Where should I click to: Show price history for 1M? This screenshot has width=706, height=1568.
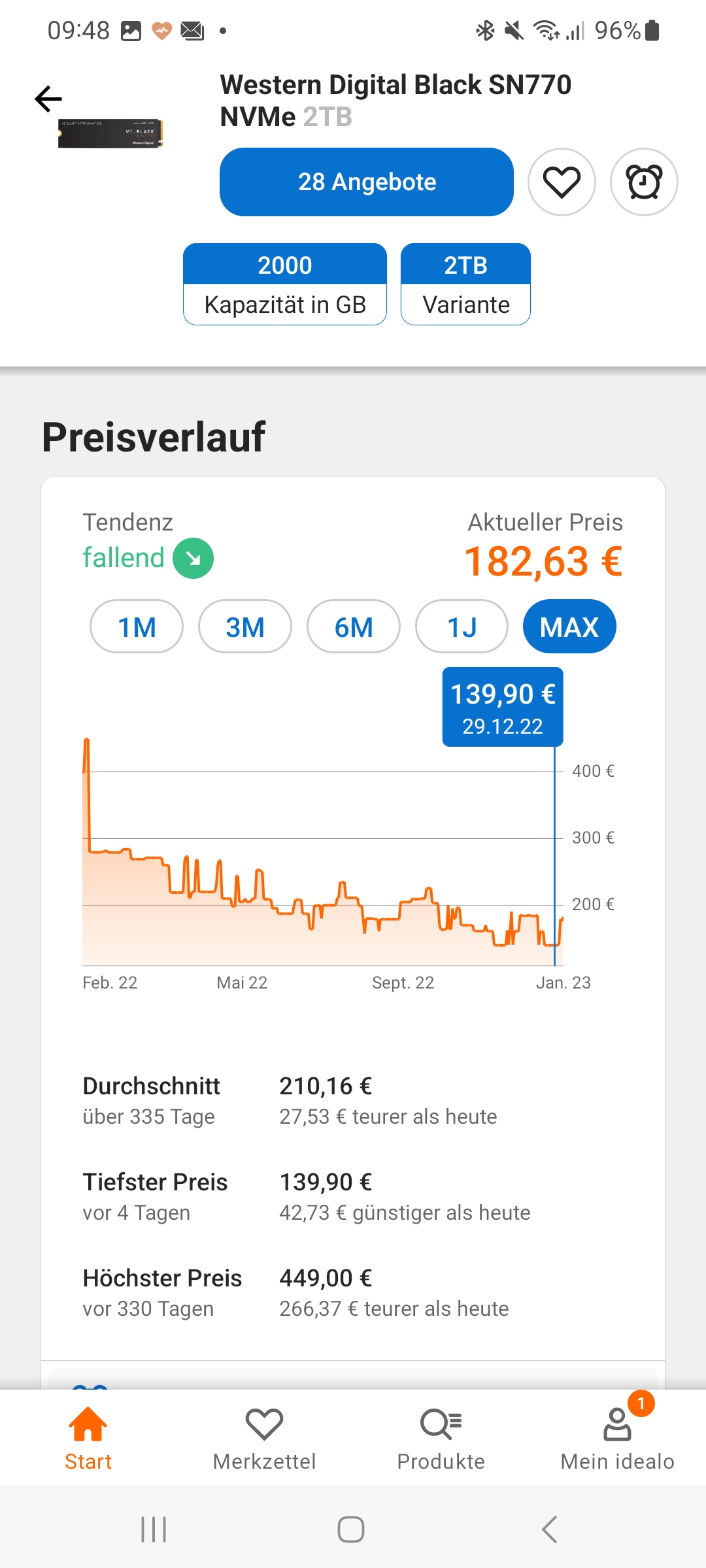(137, 627)
